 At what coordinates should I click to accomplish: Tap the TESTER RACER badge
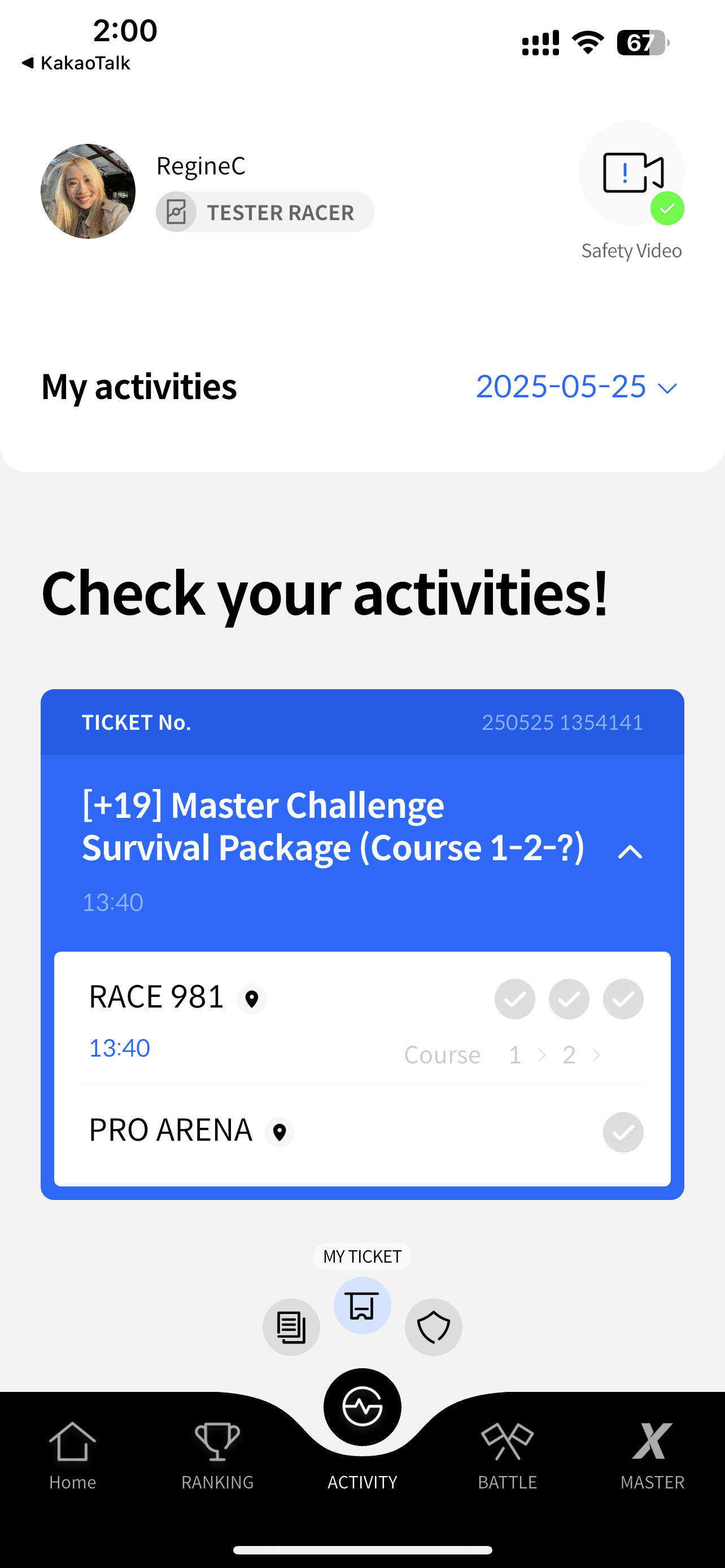tap(265, 212)
